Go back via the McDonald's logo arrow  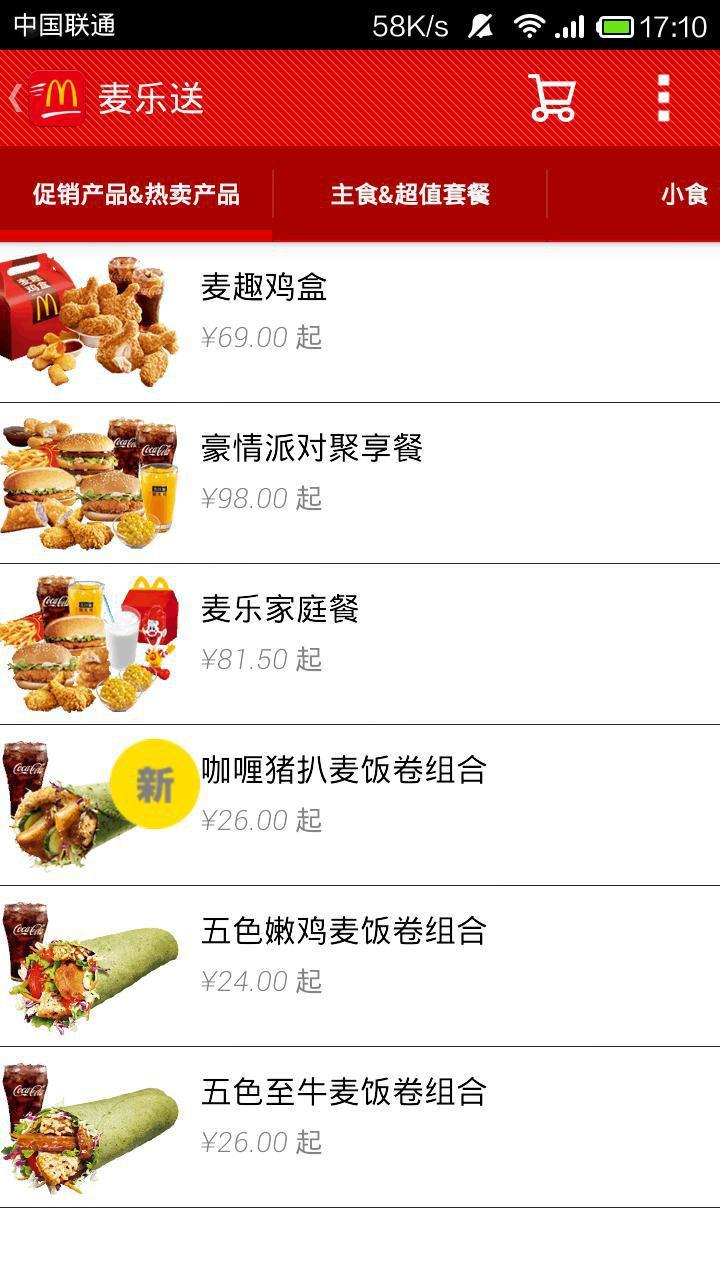pos(45,98)
